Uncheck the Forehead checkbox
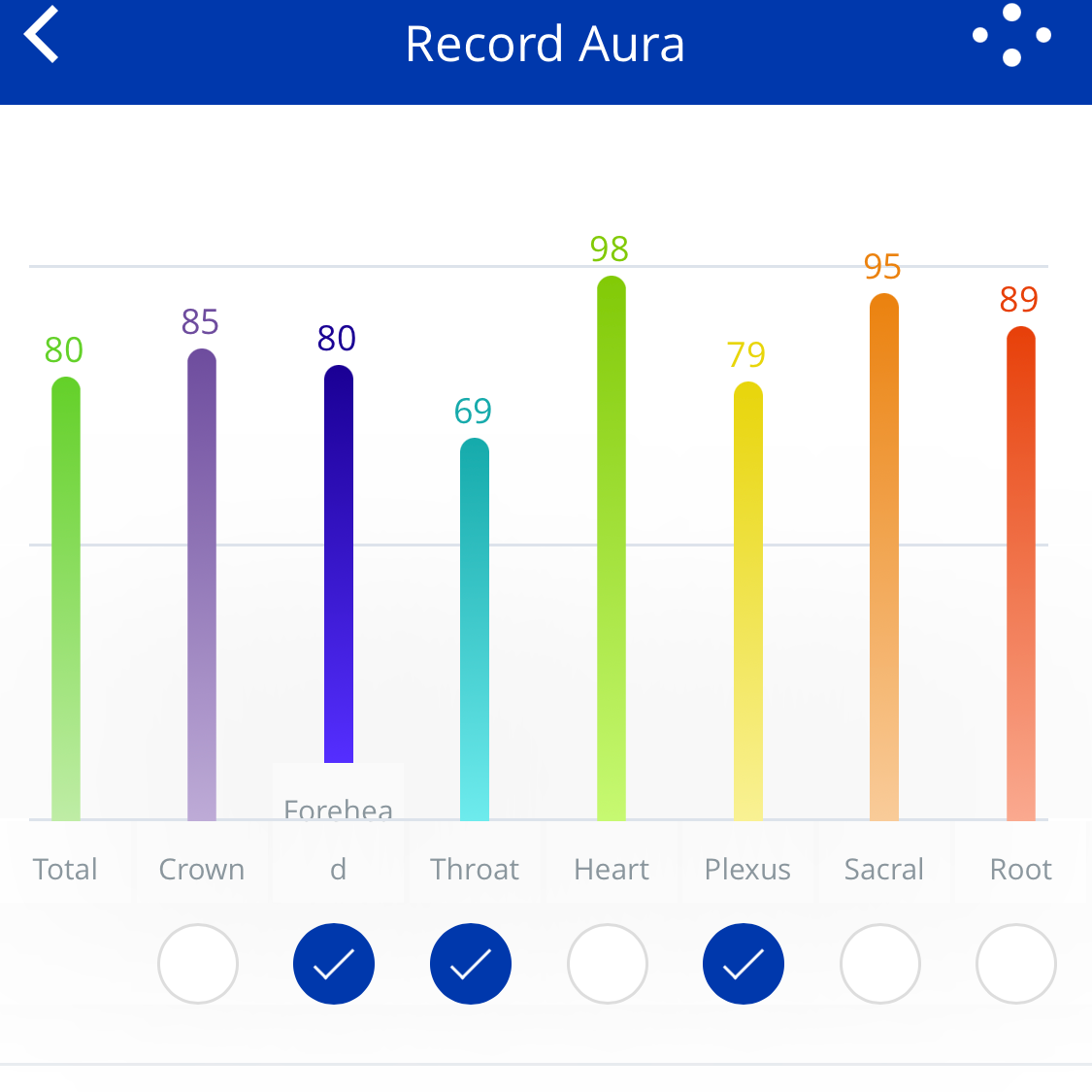This screenshot has height=1092, width=1092. [x=334, y=963]
